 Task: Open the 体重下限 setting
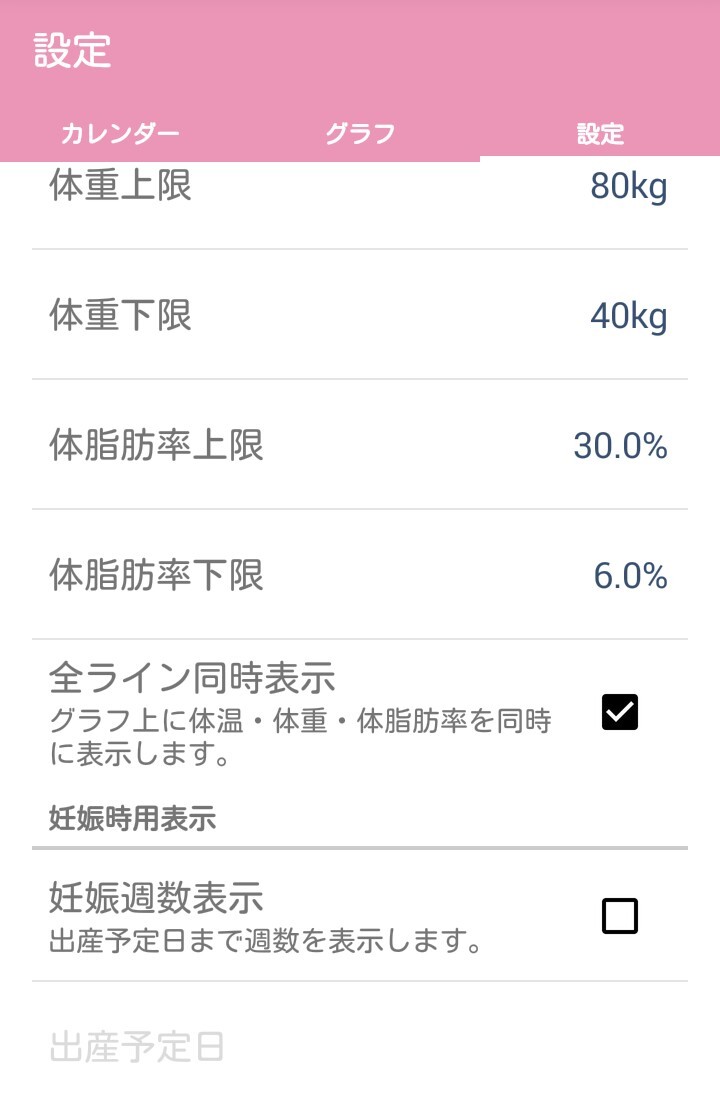point(360,316)
